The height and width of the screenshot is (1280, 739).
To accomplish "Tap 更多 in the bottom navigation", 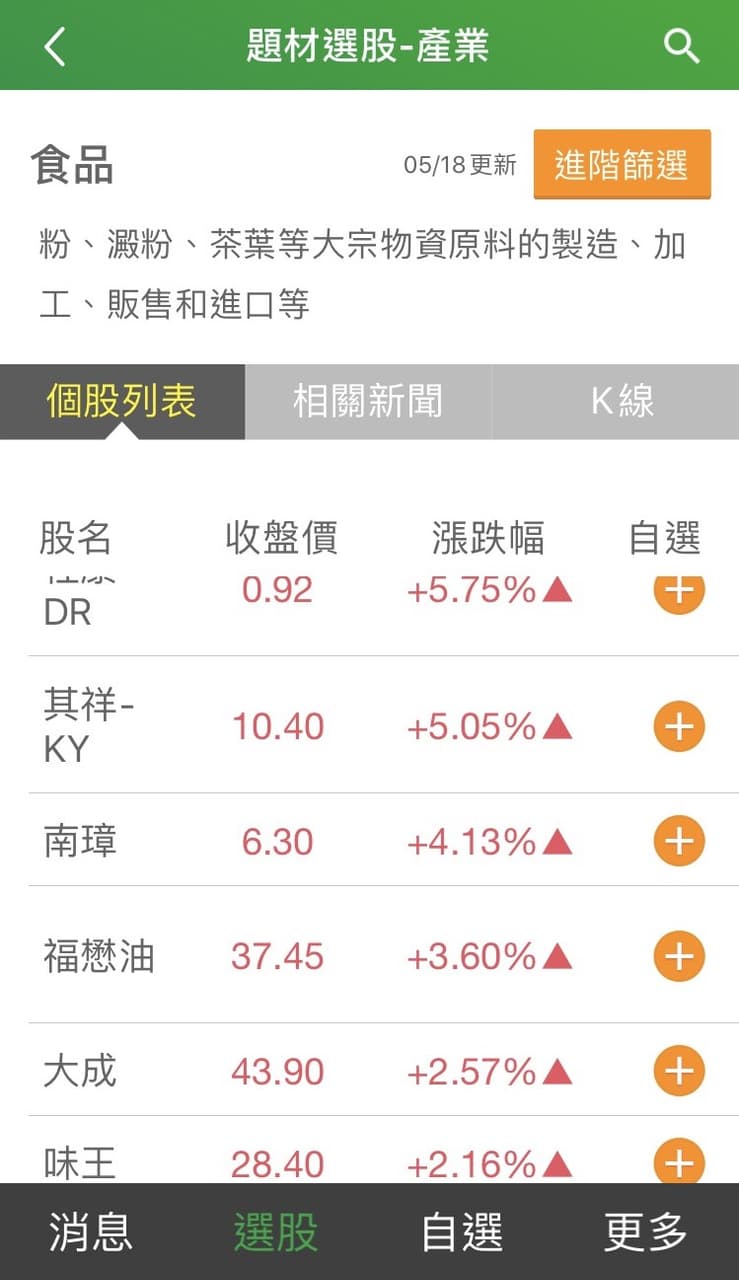I will pos(647,1235).
